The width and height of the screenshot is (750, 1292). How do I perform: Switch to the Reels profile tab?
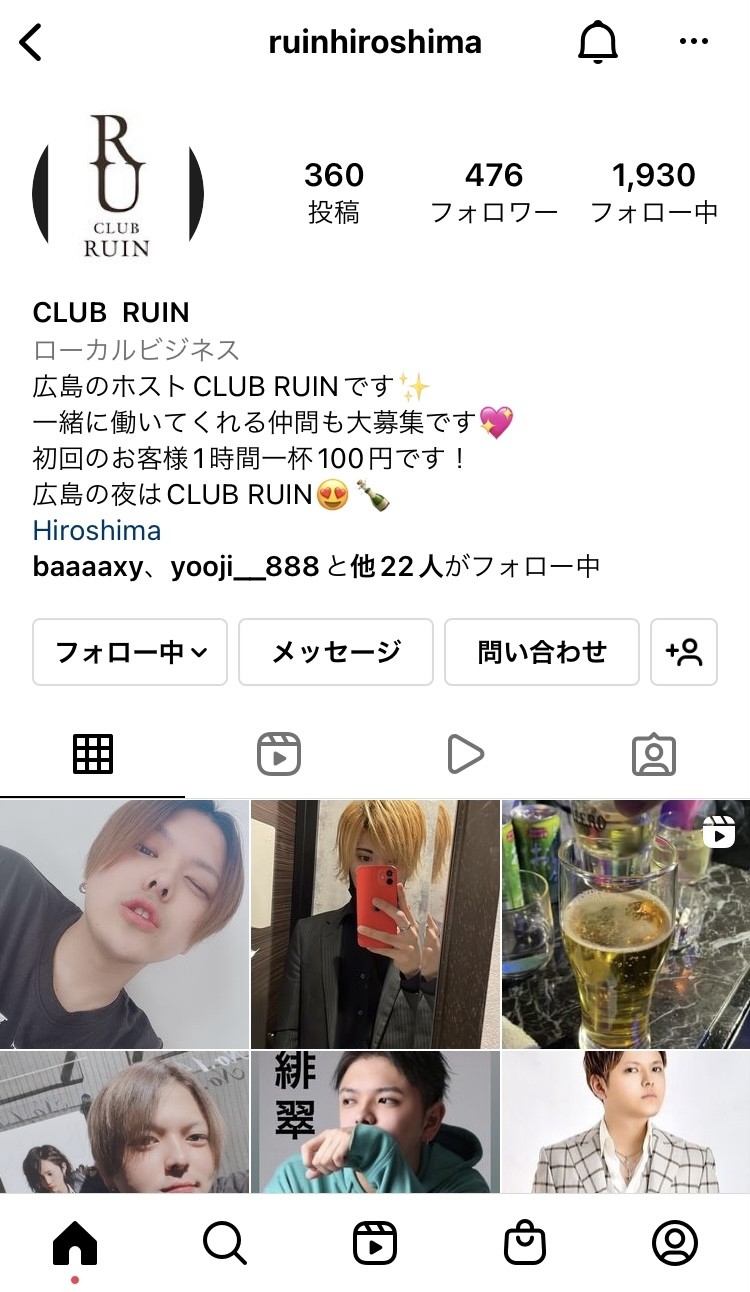pyautogui.click(x=279, y=754)
